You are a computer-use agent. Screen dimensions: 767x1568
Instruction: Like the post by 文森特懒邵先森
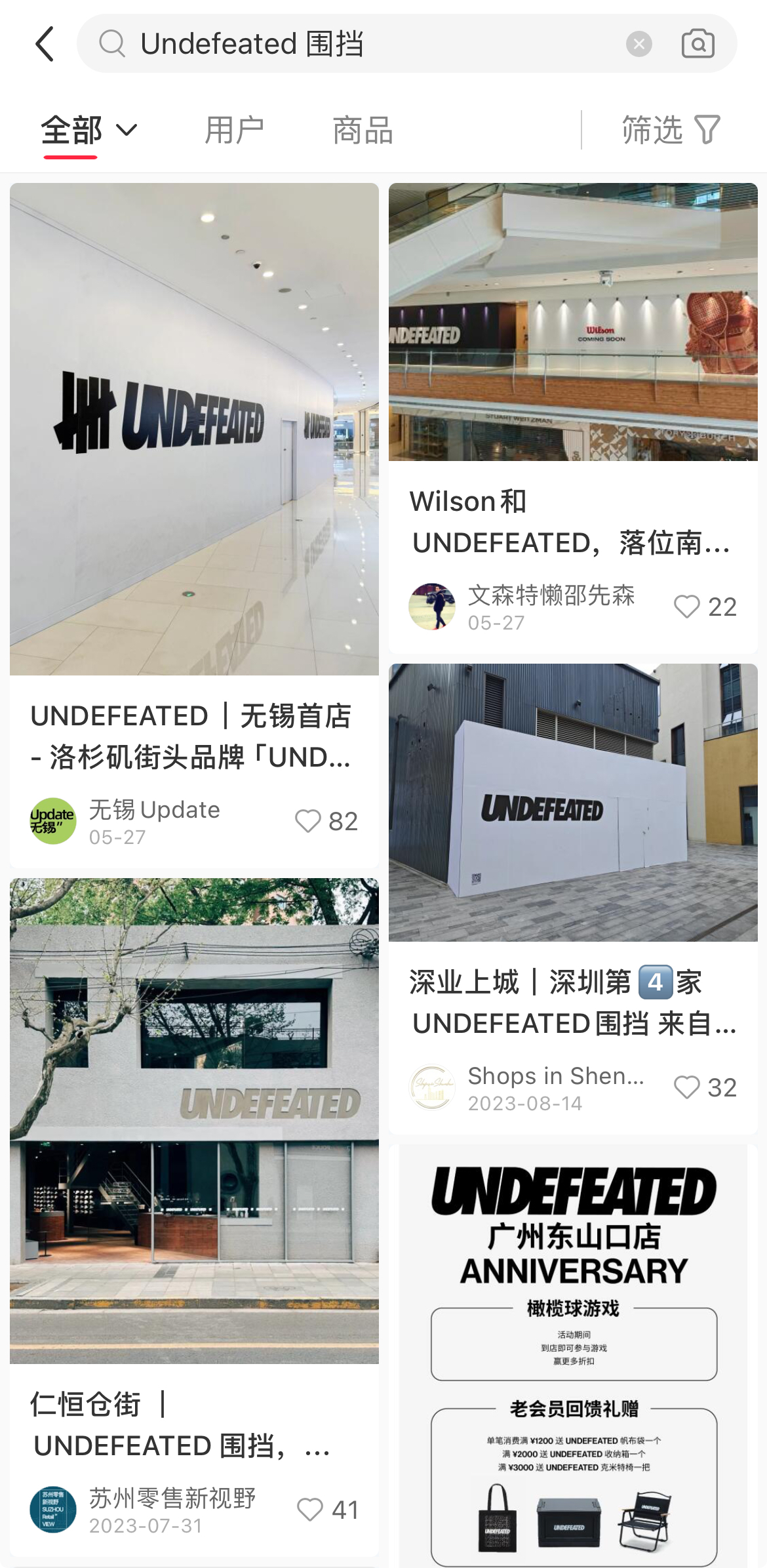point(687,607)
